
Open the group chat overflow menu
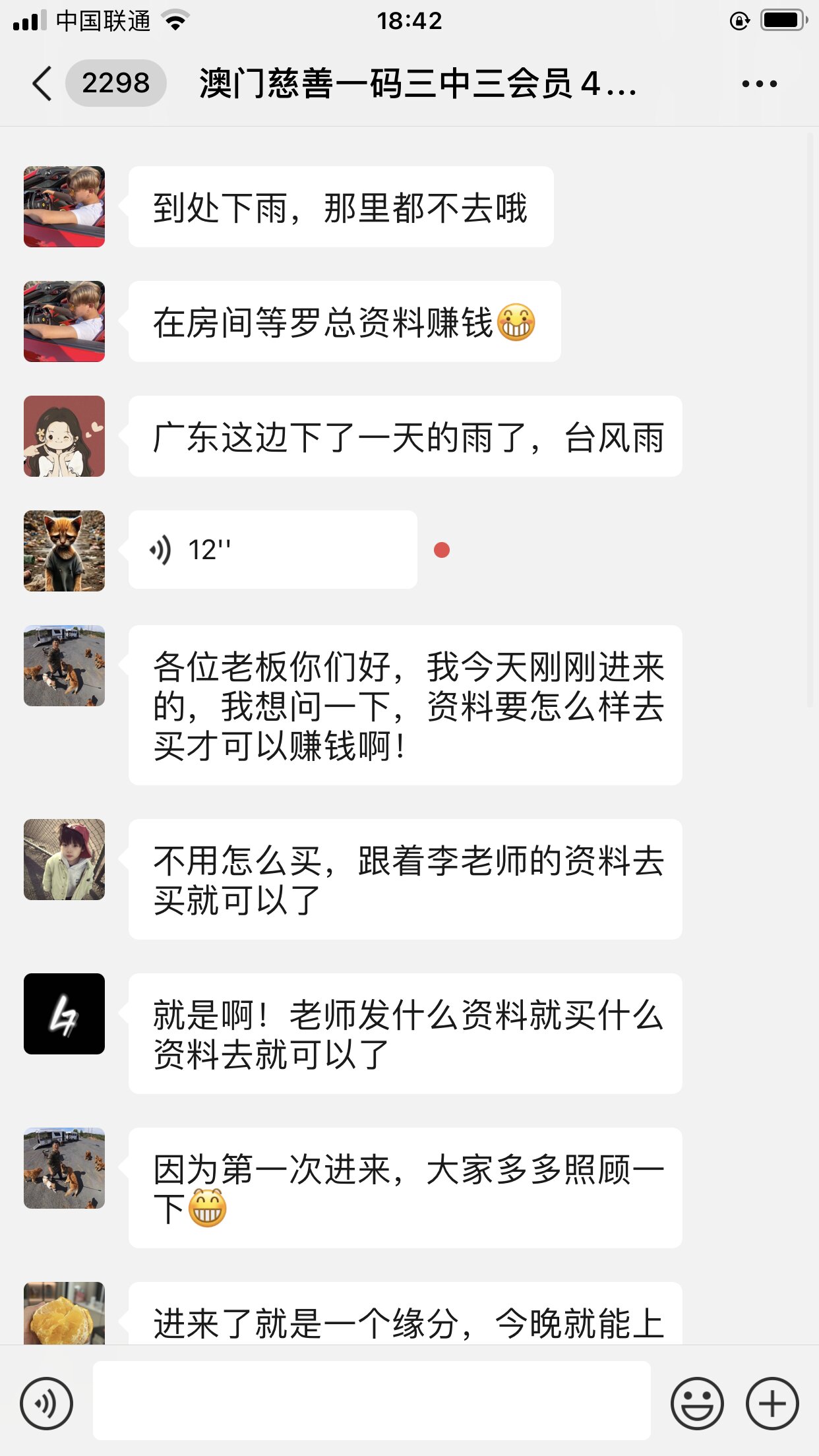(759, 84)
